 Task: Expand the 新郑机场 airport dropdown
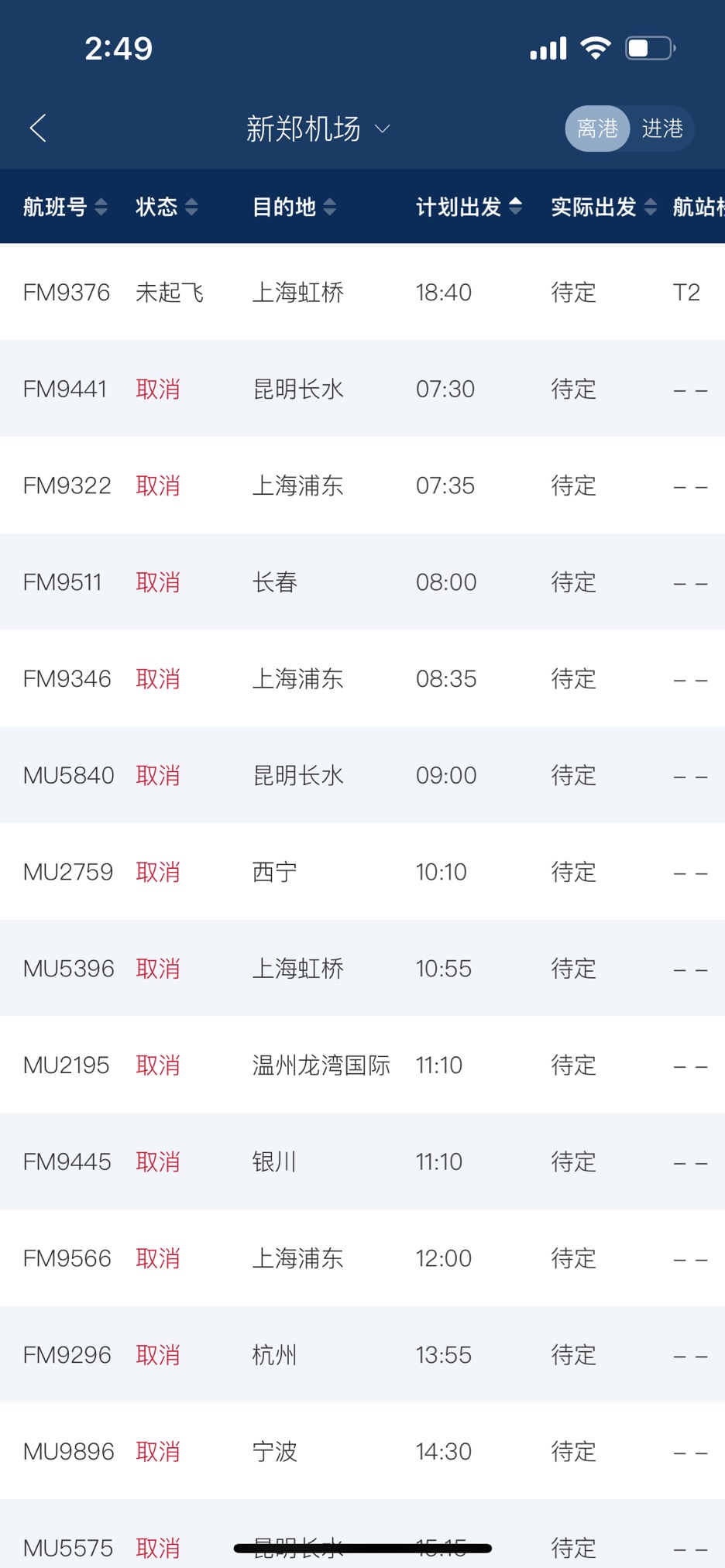(x=318, y=129)
